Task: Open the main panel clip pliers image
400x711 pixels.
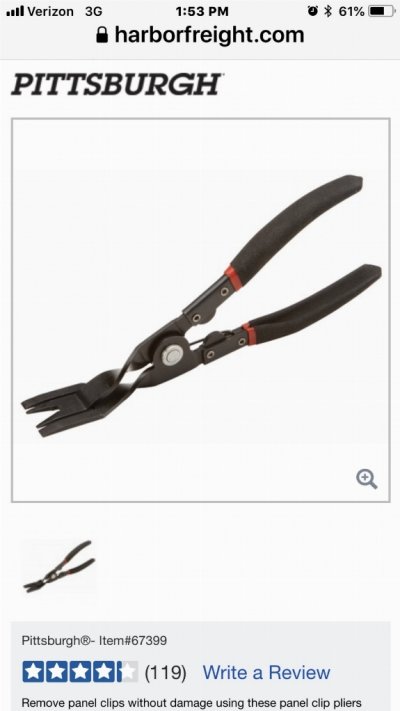Action: click(200, 310)
